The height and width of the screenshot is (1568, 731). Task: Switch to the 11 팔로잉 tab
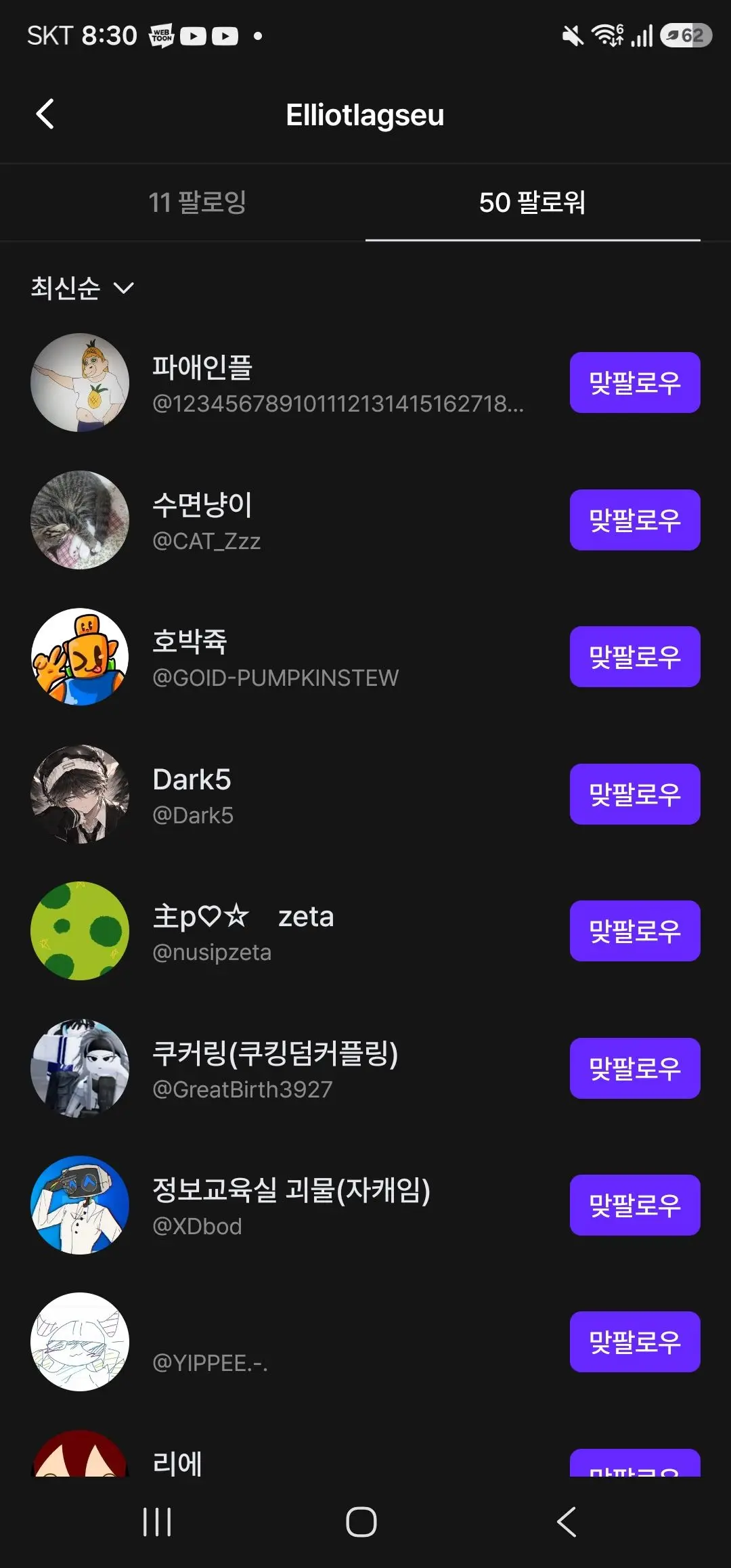[197, 202]
